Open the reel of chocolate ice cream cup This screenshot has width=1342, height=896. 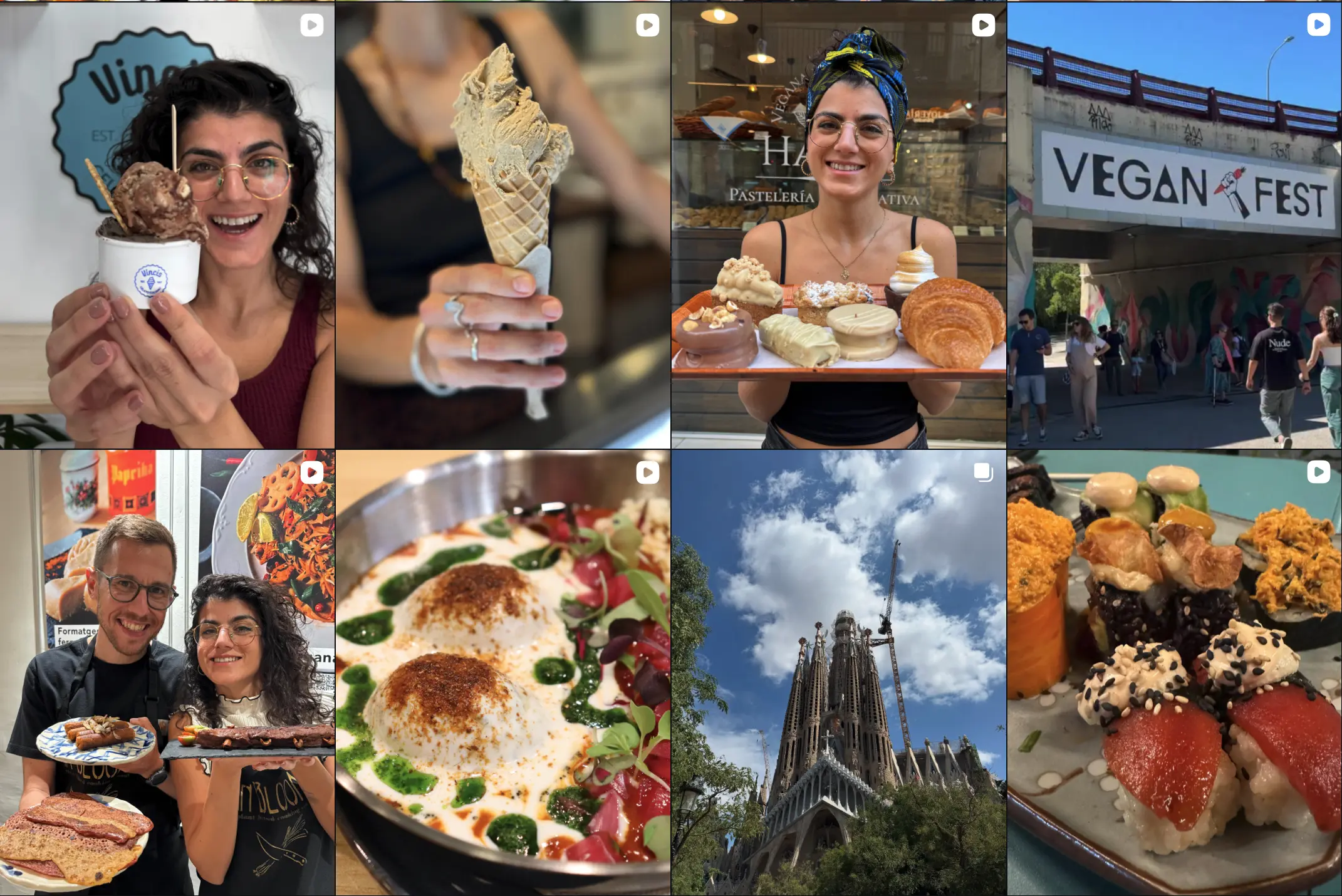[167, 226]
